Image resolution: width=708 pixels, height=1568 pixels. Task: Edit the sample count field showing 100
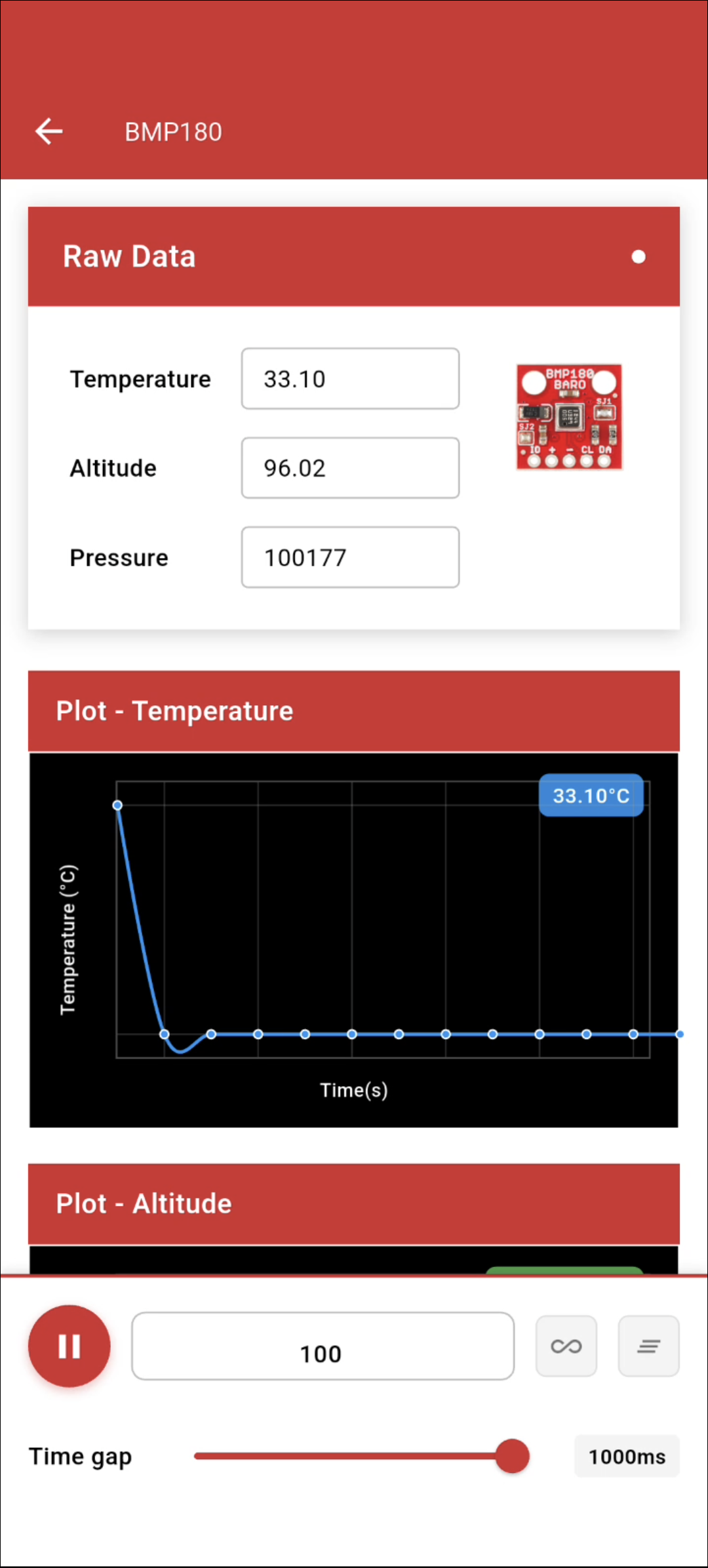(x=323, y=1346)
